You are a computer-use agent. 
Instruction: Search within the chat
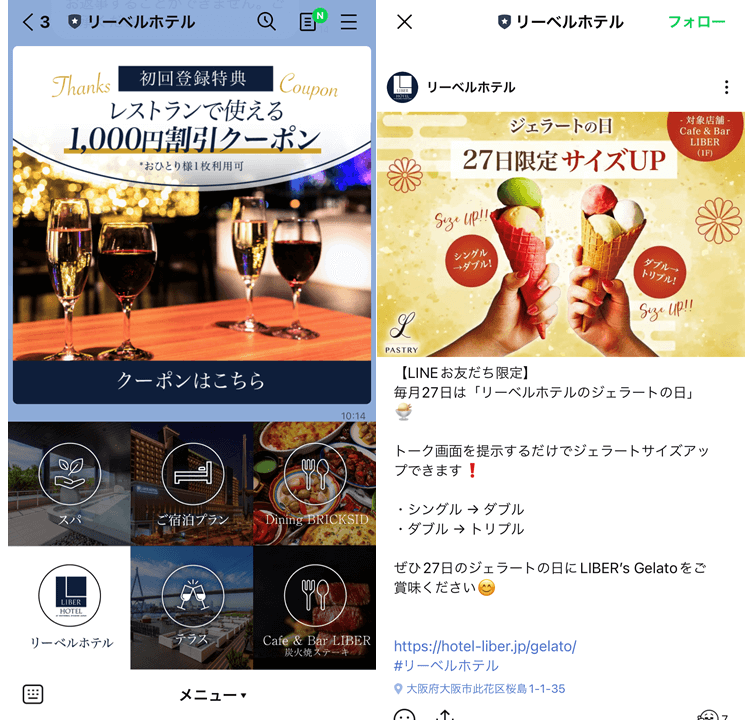click(266, 21)
